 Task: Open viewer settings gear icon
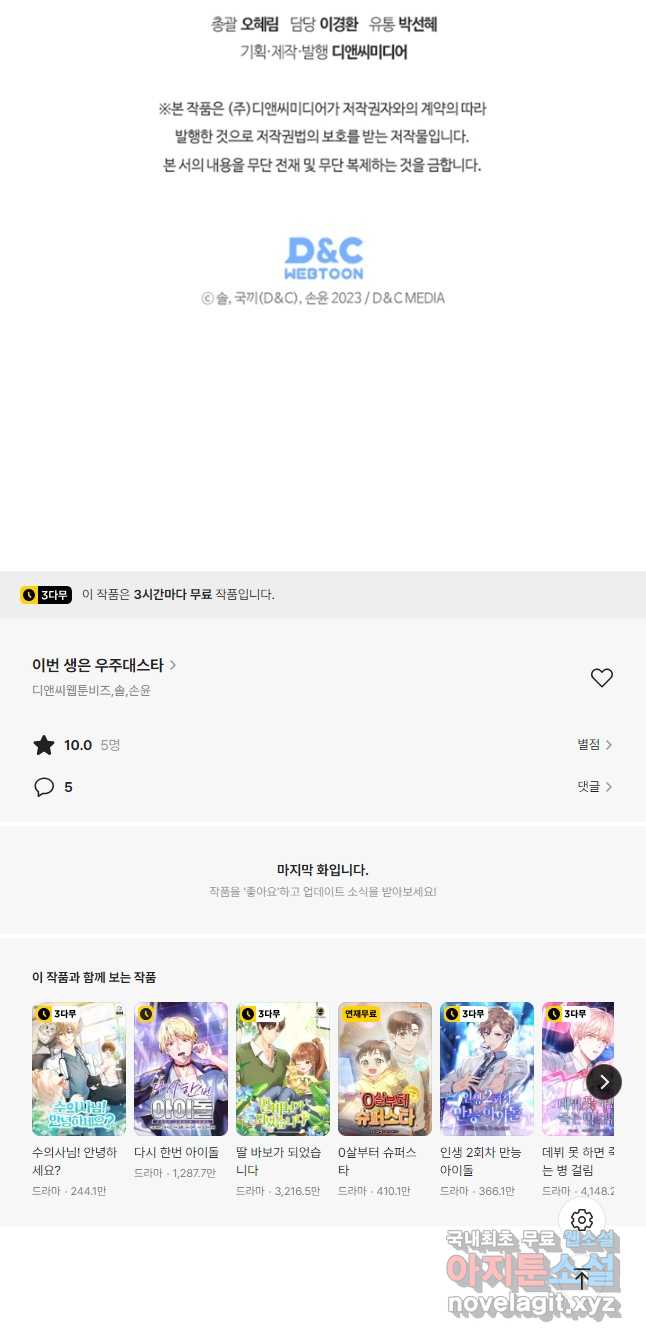(582, 1220)
